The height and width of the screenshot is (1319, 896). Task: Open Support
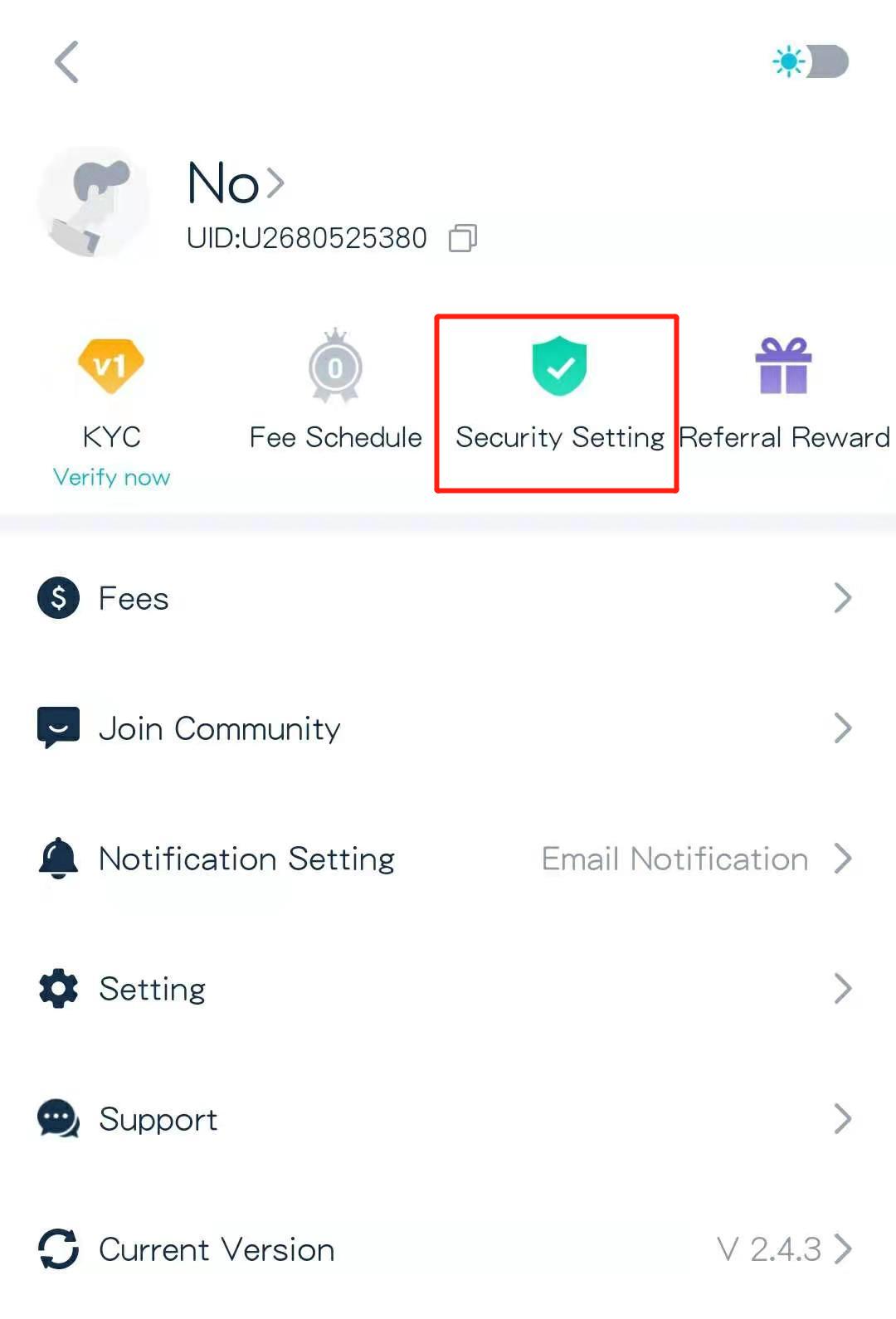tap(448, 1119)
